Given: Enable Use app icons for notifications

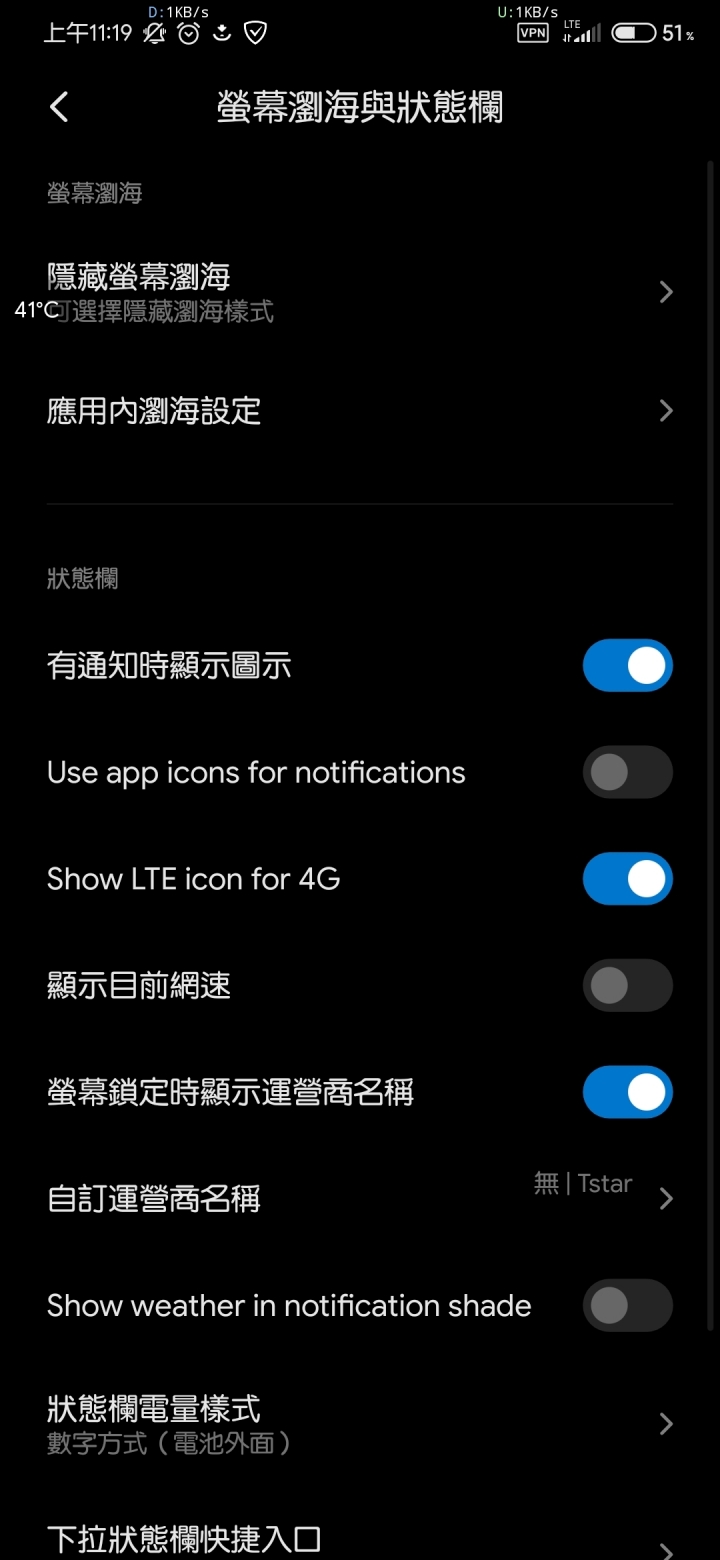Looking at the screenshot, I should click(628, 772).
